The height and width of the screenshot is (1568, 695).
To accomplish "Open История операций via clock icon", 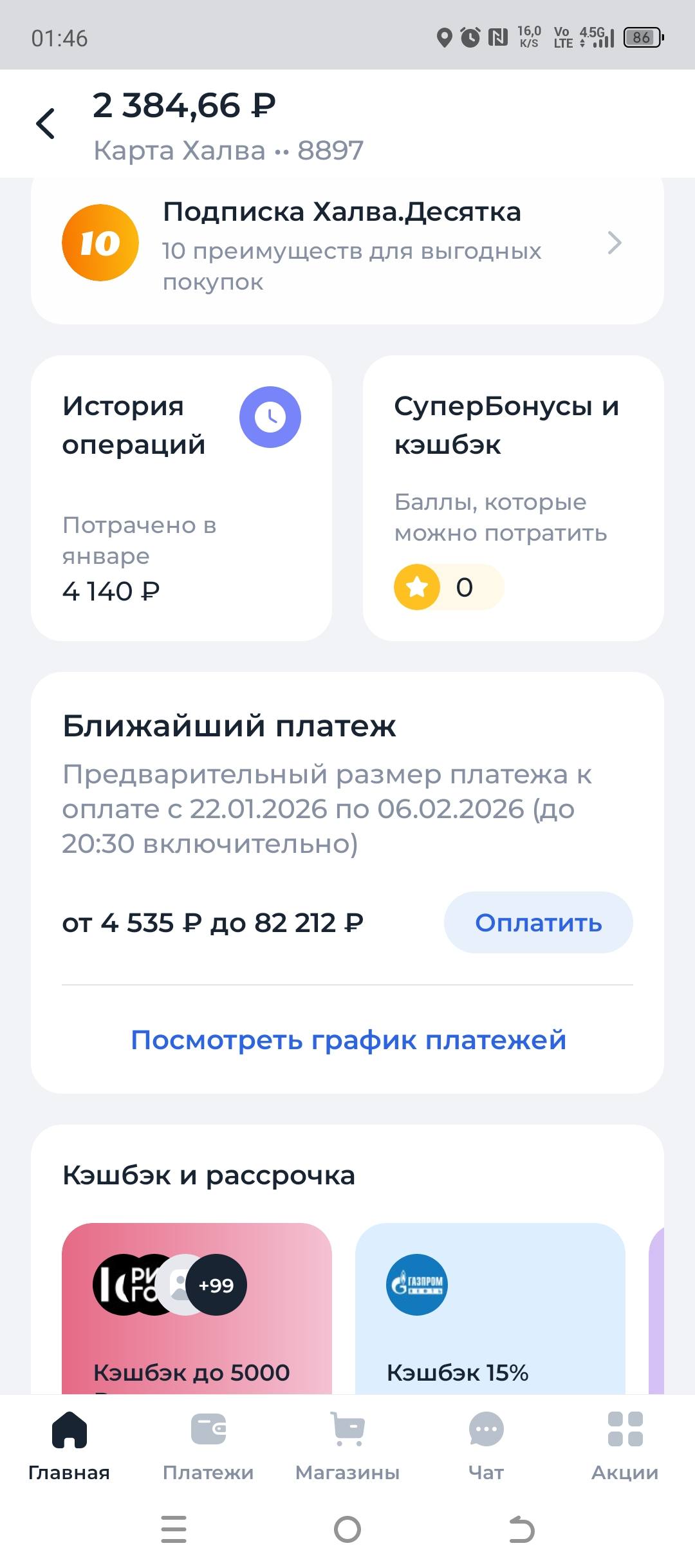I will [x=270, y=416].
